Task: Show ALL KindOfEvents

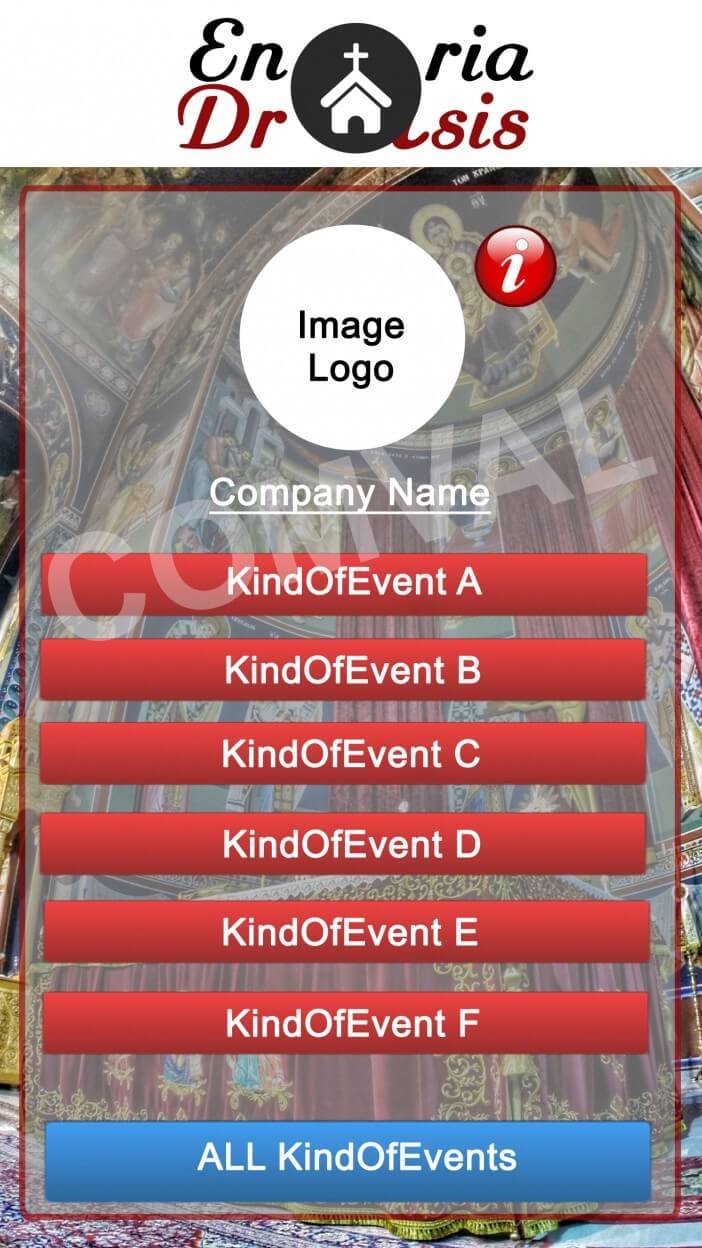Action: (x=348, y=1158)
